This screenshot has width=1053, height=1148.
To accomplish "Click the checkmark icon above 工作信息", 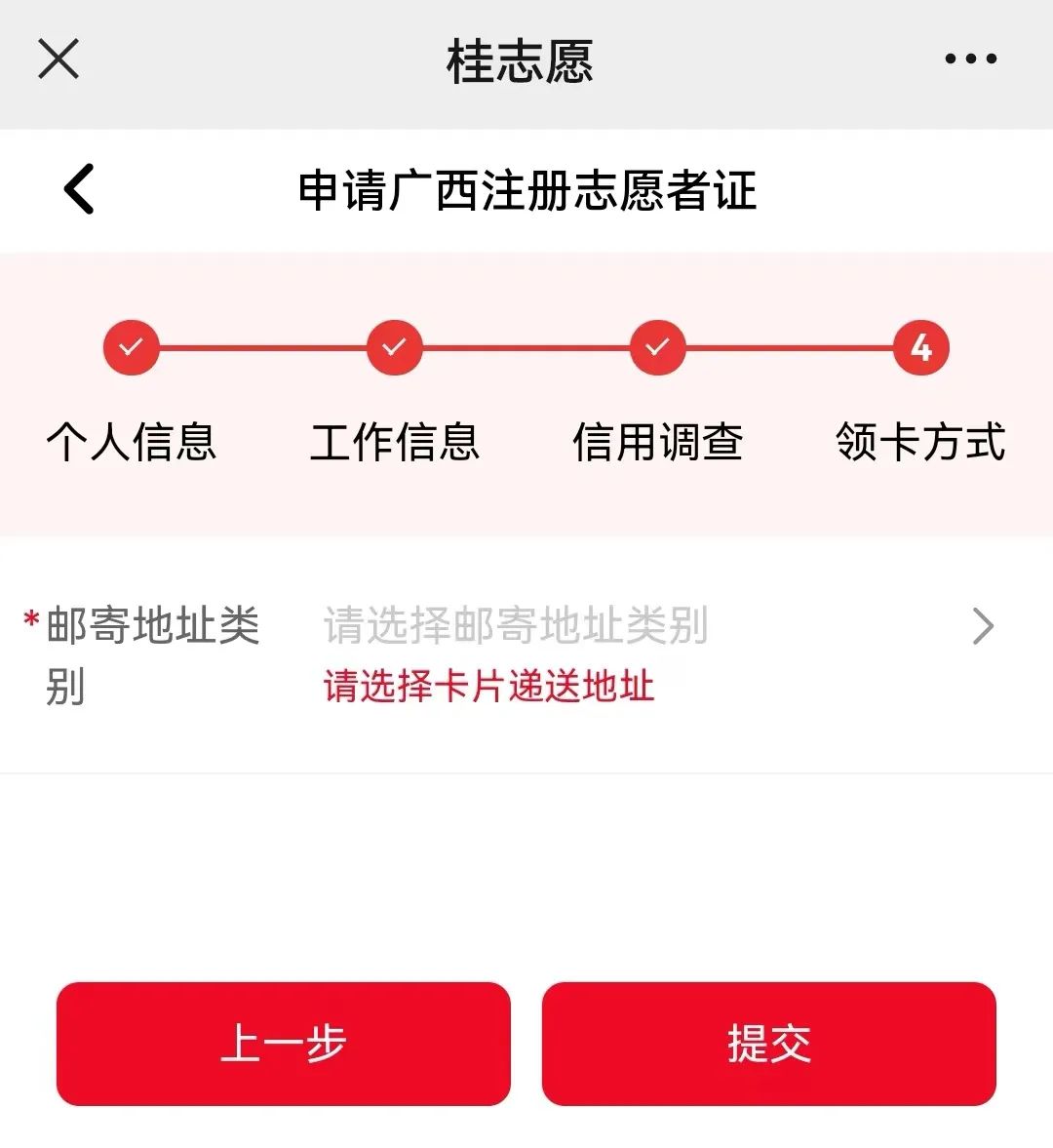I will [x=394, y=347].
